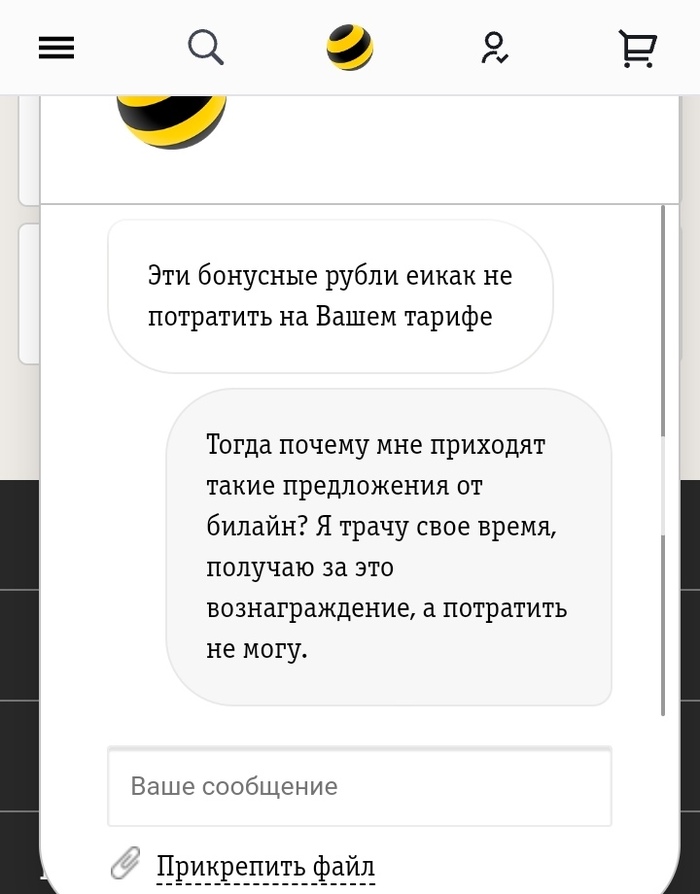
Task: Open the search icon
Action: click(x=206, y=47)
